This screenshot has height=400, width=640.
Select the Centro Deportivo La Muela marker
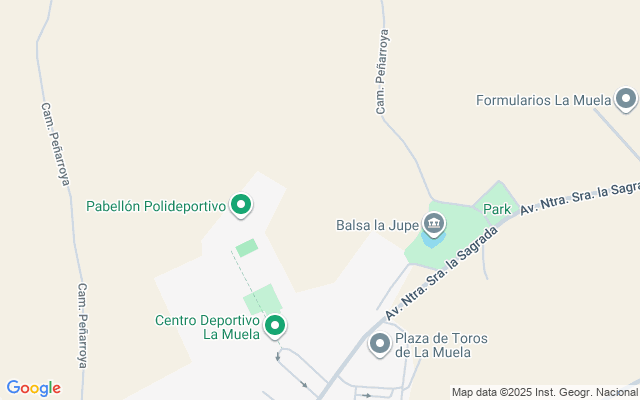tap(275, 325)
